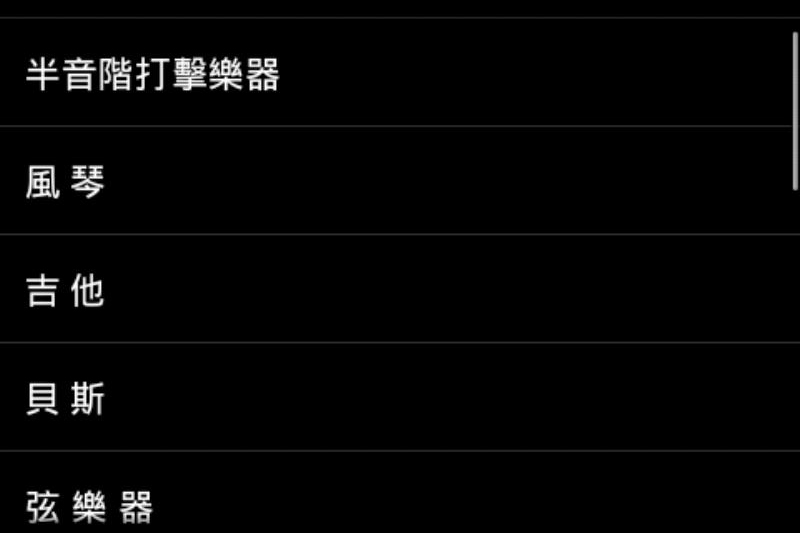Open 弦樂器 instrument category
The width and height of the screenshot is (800, 533).
pyautogui.click(x=90, y=505)
